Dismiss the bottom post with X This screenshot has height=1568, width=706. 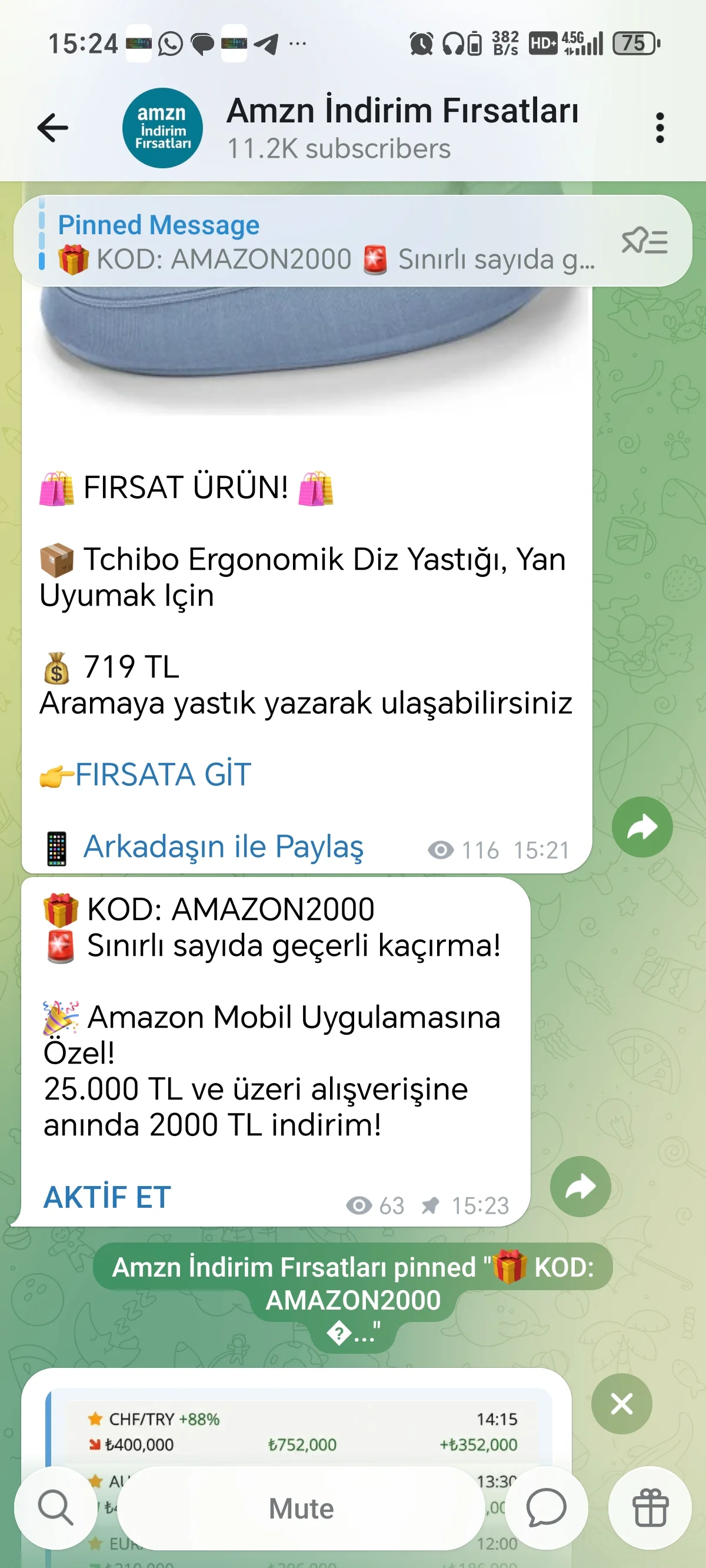(x=621, y=1404)
